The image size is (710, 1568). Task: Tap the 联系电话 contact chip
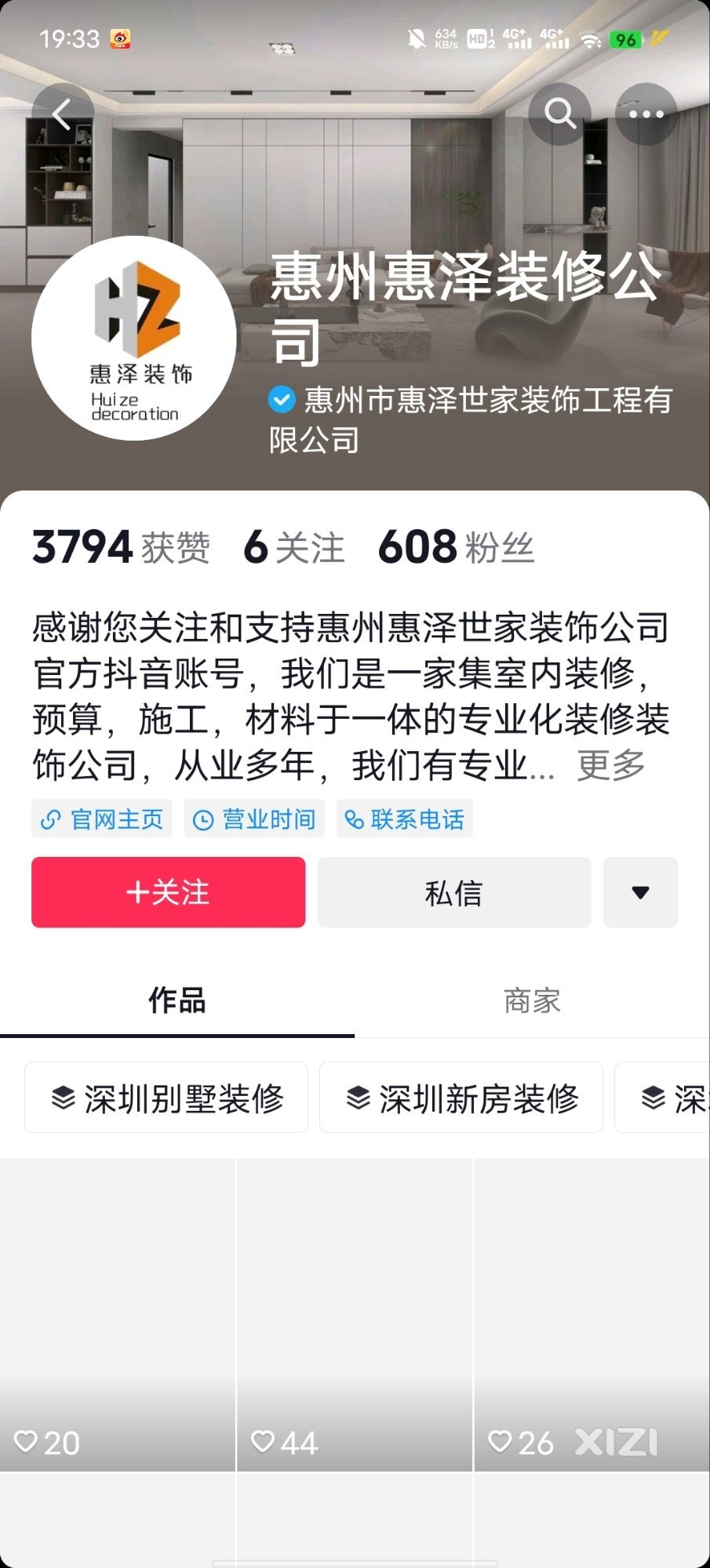tap(405, 819)
